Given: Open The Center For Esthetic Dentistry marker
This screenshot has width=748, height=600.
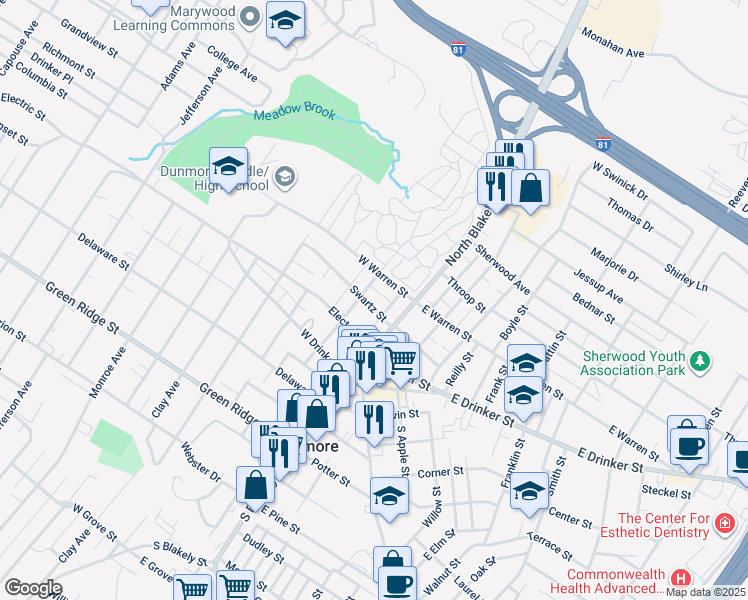Looking at the screenshot, I should click(725, 524).
